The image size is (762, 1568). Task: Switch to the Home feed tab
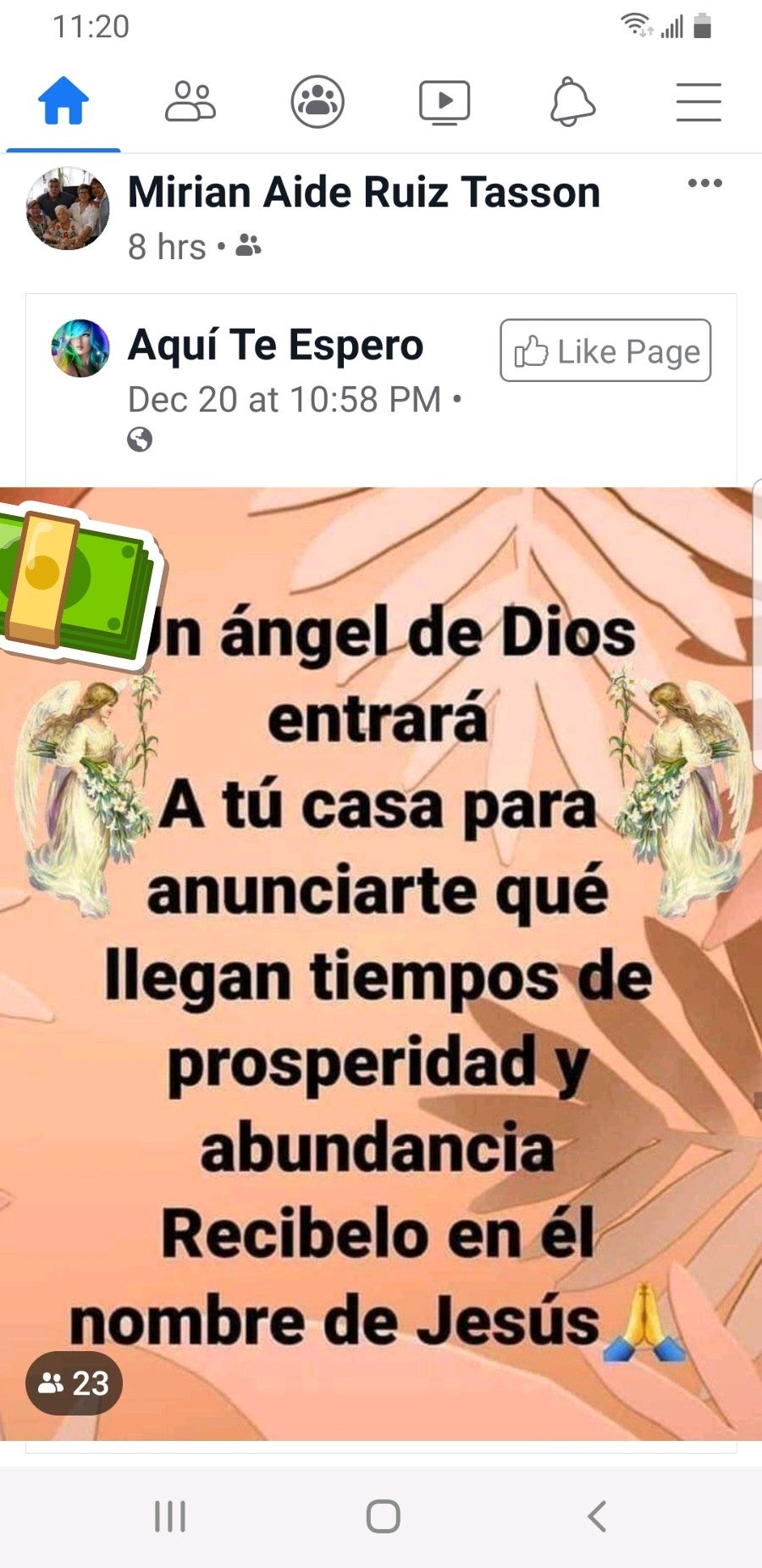63,103
